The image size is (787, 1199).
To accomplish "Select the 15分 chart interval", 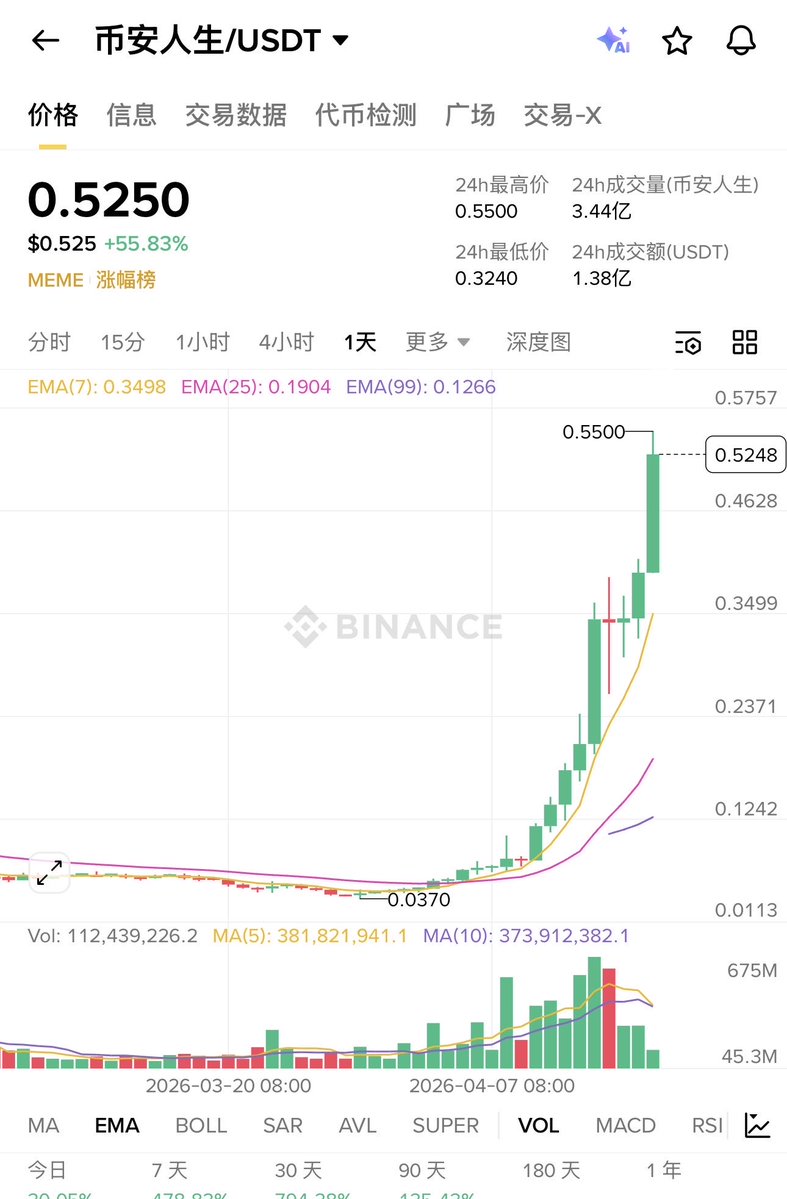I will click(x=122, y=342).
